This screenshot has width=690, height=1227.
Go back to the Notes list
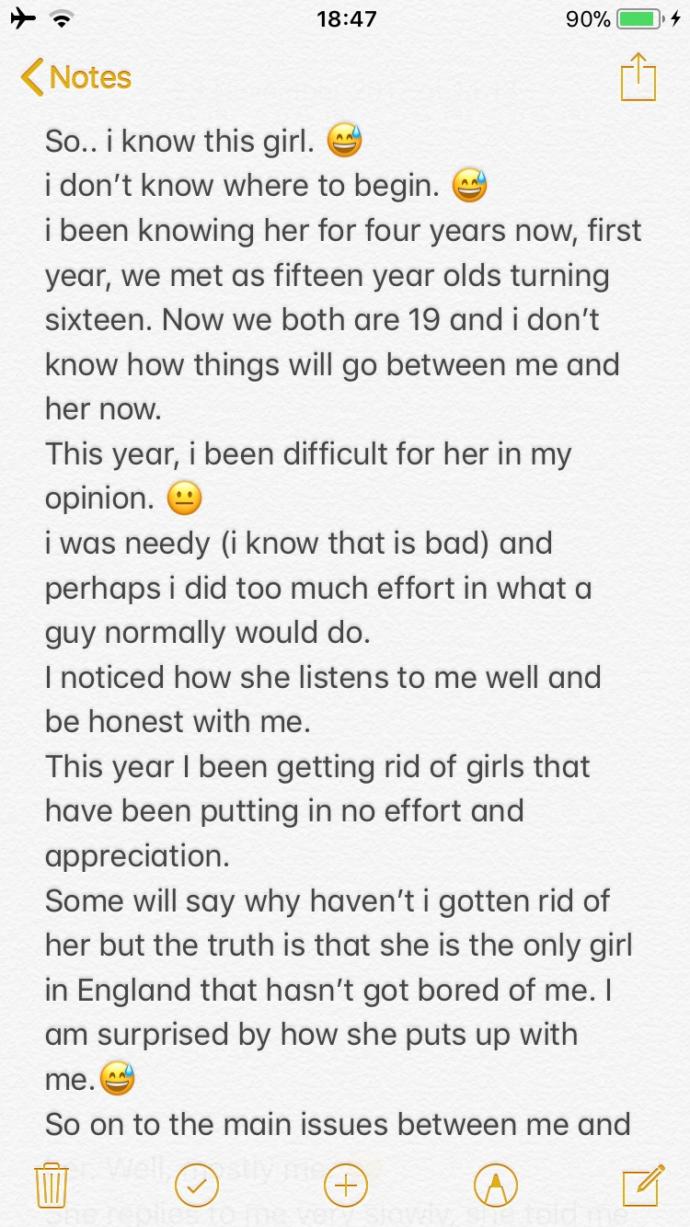coord(76,77)
